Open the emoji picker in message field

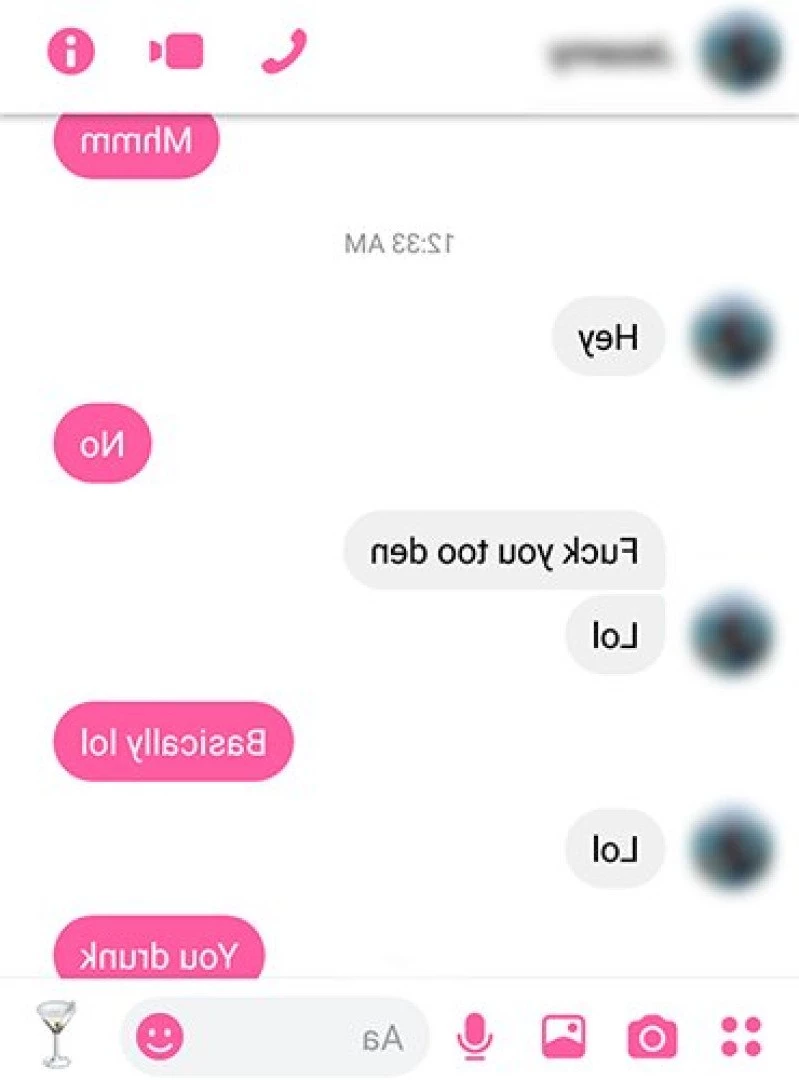pyautogui.click(x=160, y=1036)
